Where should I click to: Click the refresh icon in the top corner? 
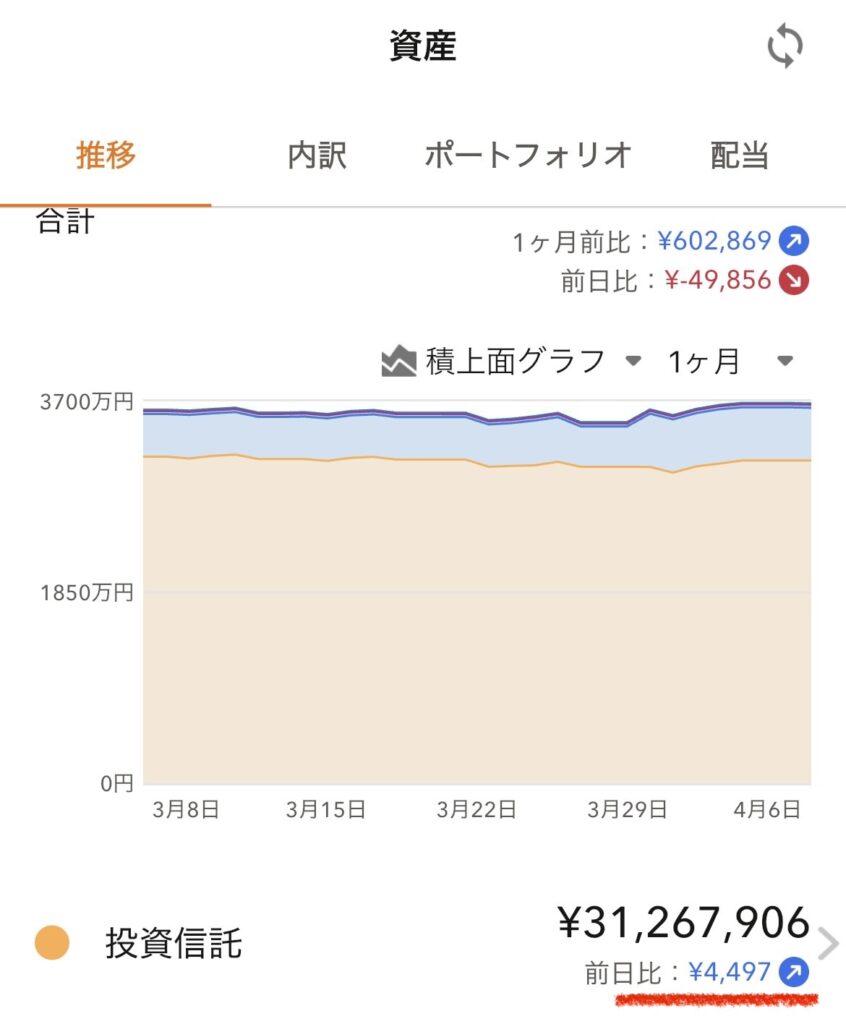tap(787, 46)
